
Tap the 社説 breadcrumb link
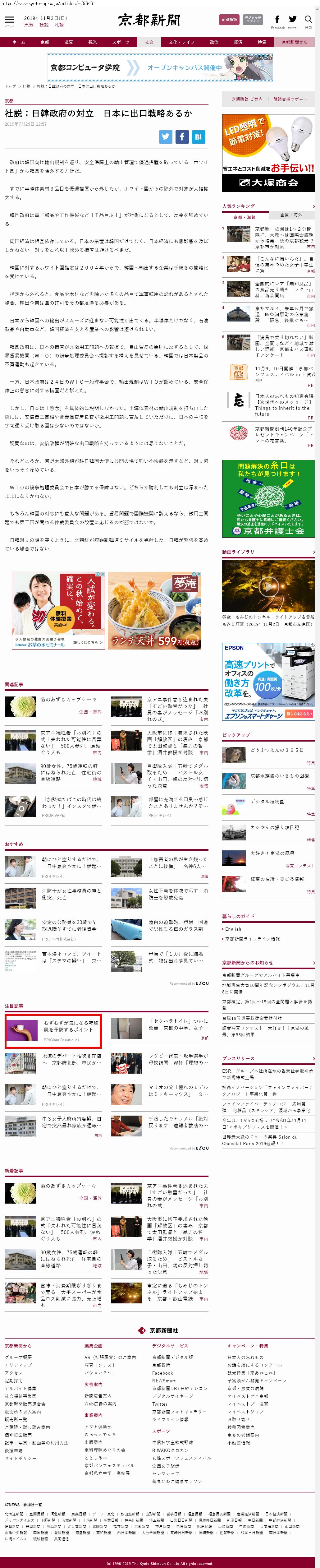point(26,86)
